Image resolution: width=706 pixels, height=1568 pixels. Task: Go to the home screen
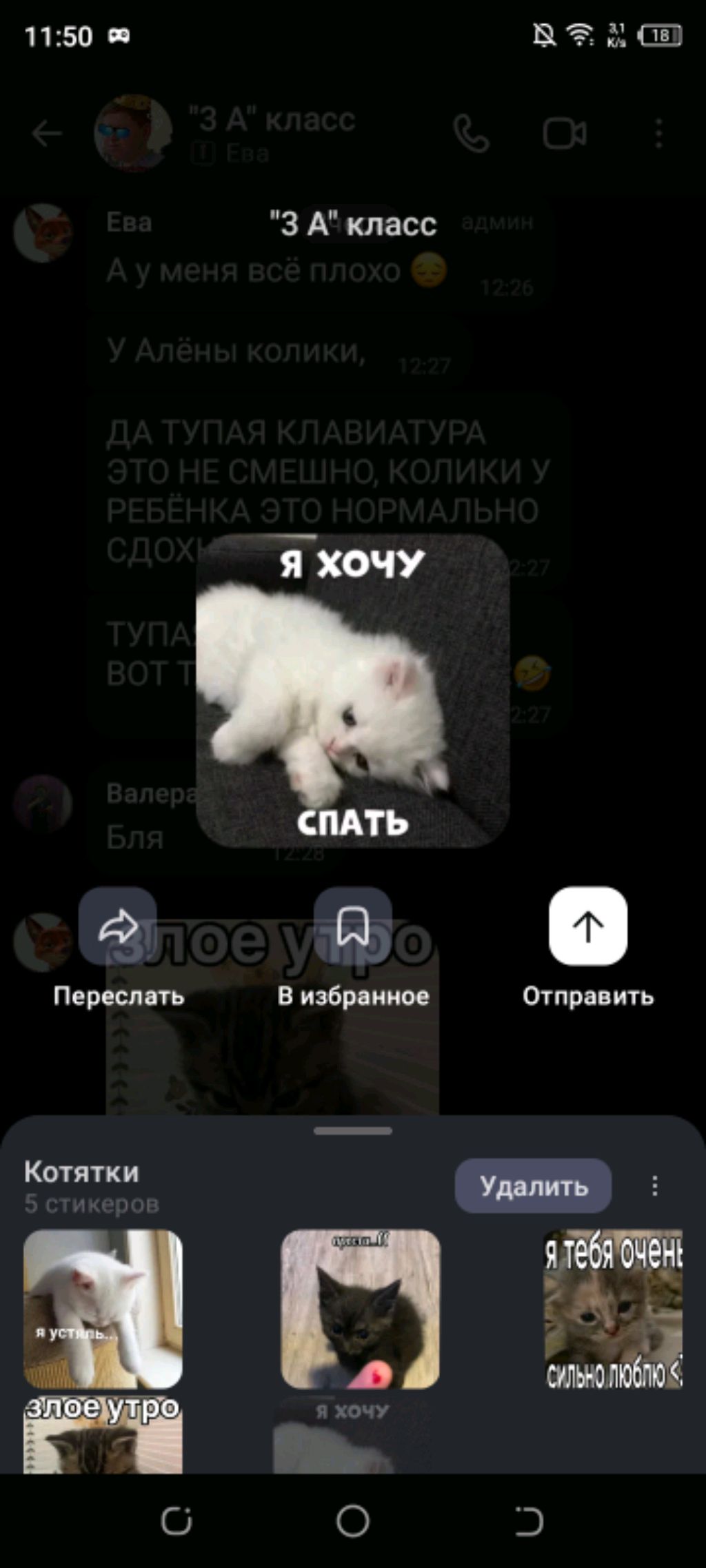click(353, 1521)
